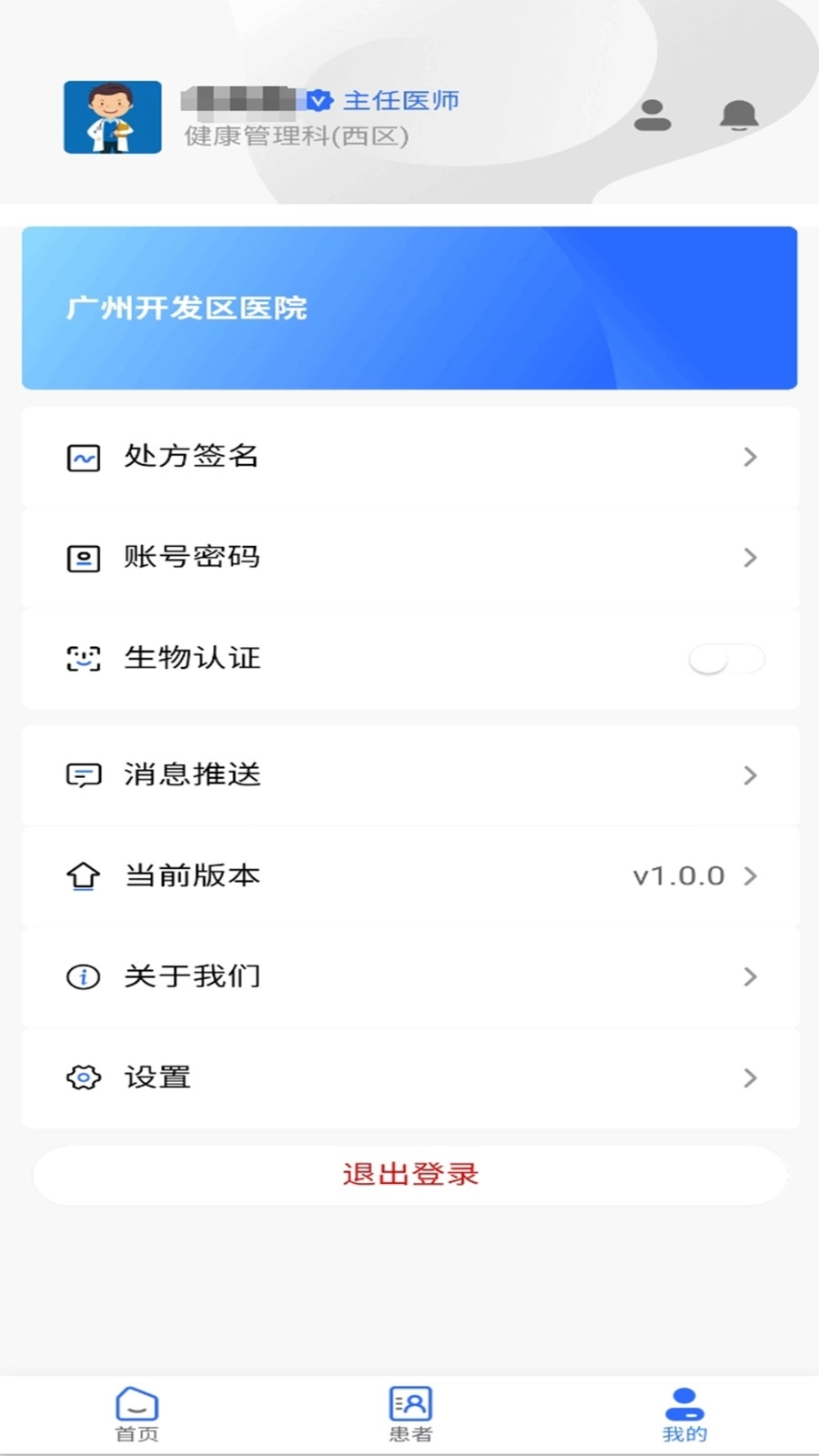
Task: Open 关于我们 about us page
Action: point(409,976)
